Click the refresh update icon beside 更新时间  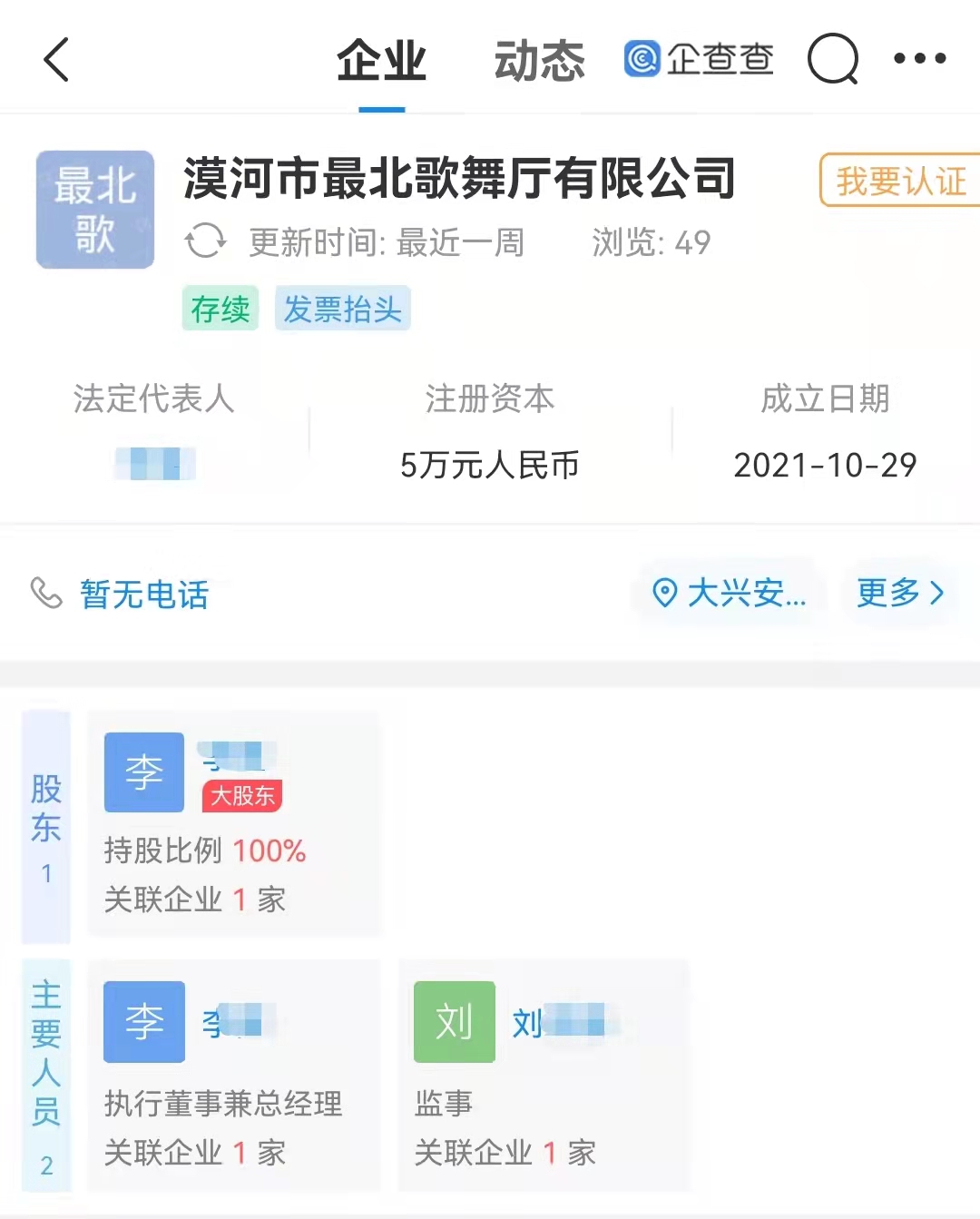(207, 242)
